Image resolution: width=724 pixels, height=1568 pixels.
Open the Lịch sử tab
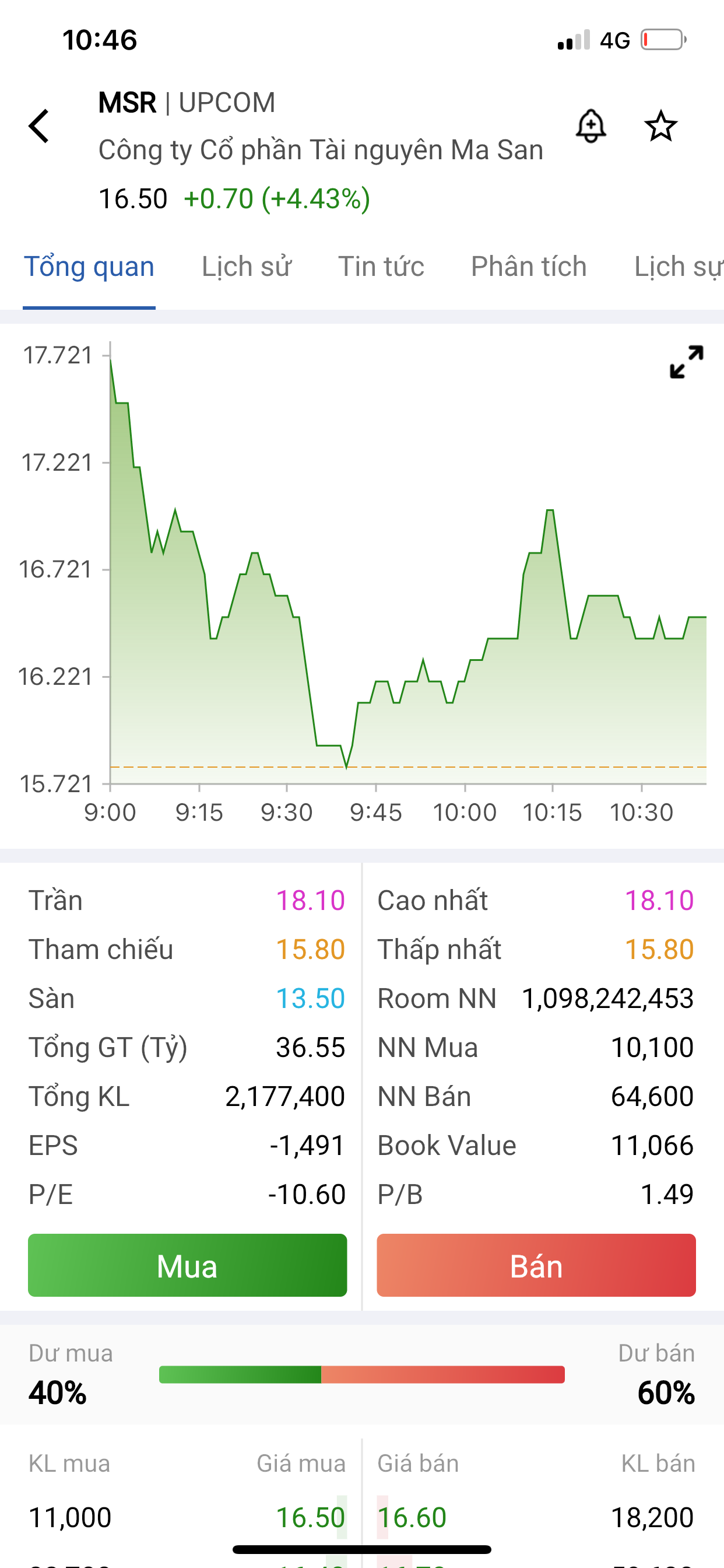click(x=247, y=267)
